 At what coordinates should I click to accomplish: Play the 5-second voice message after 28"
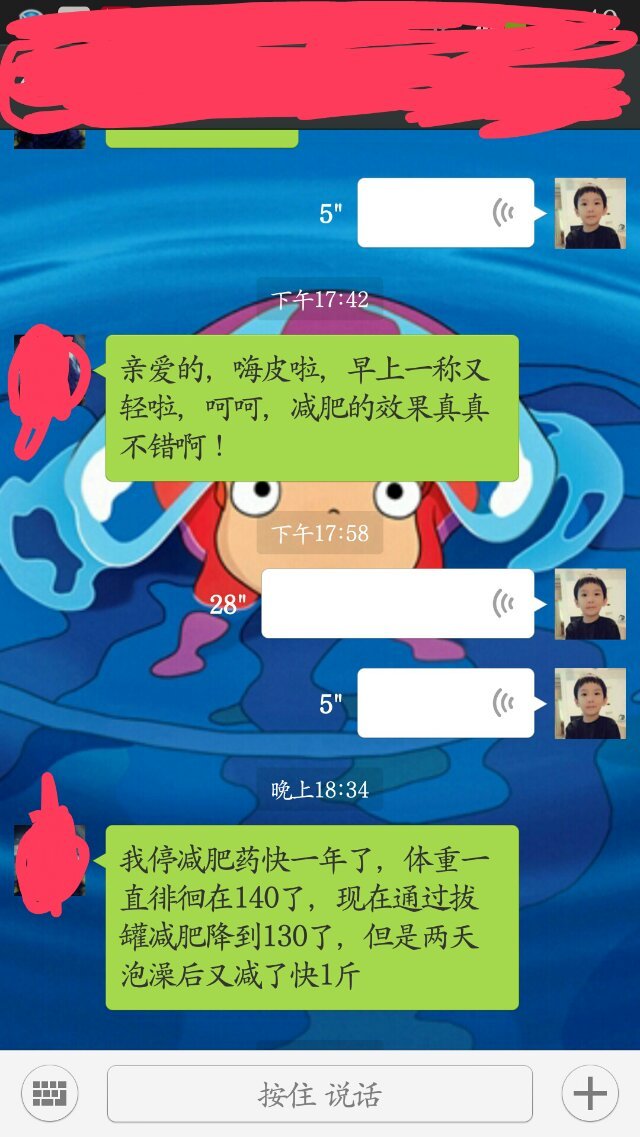[446, 703]
